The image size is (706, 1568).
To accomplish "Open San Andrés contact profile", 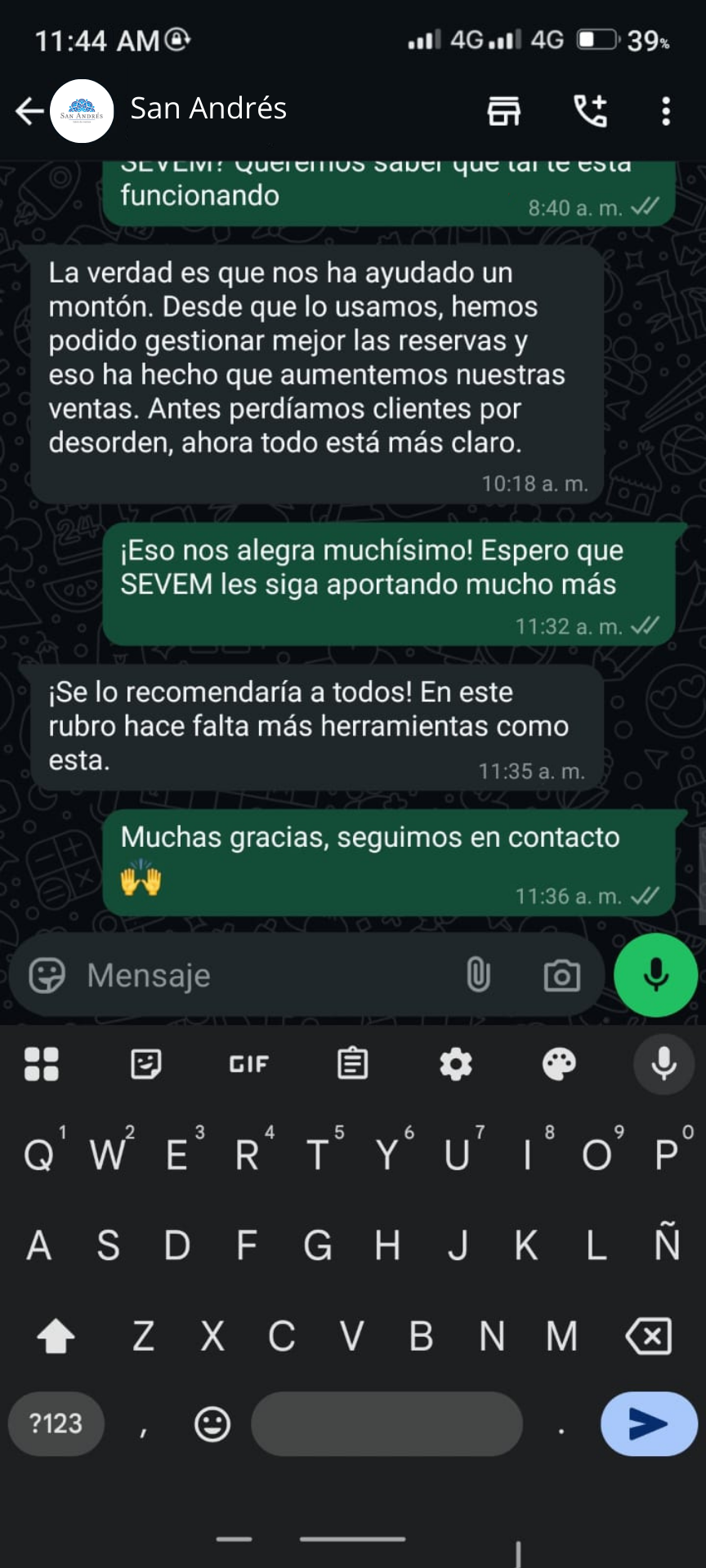I will pyautogui.click(x=208, y=109).
